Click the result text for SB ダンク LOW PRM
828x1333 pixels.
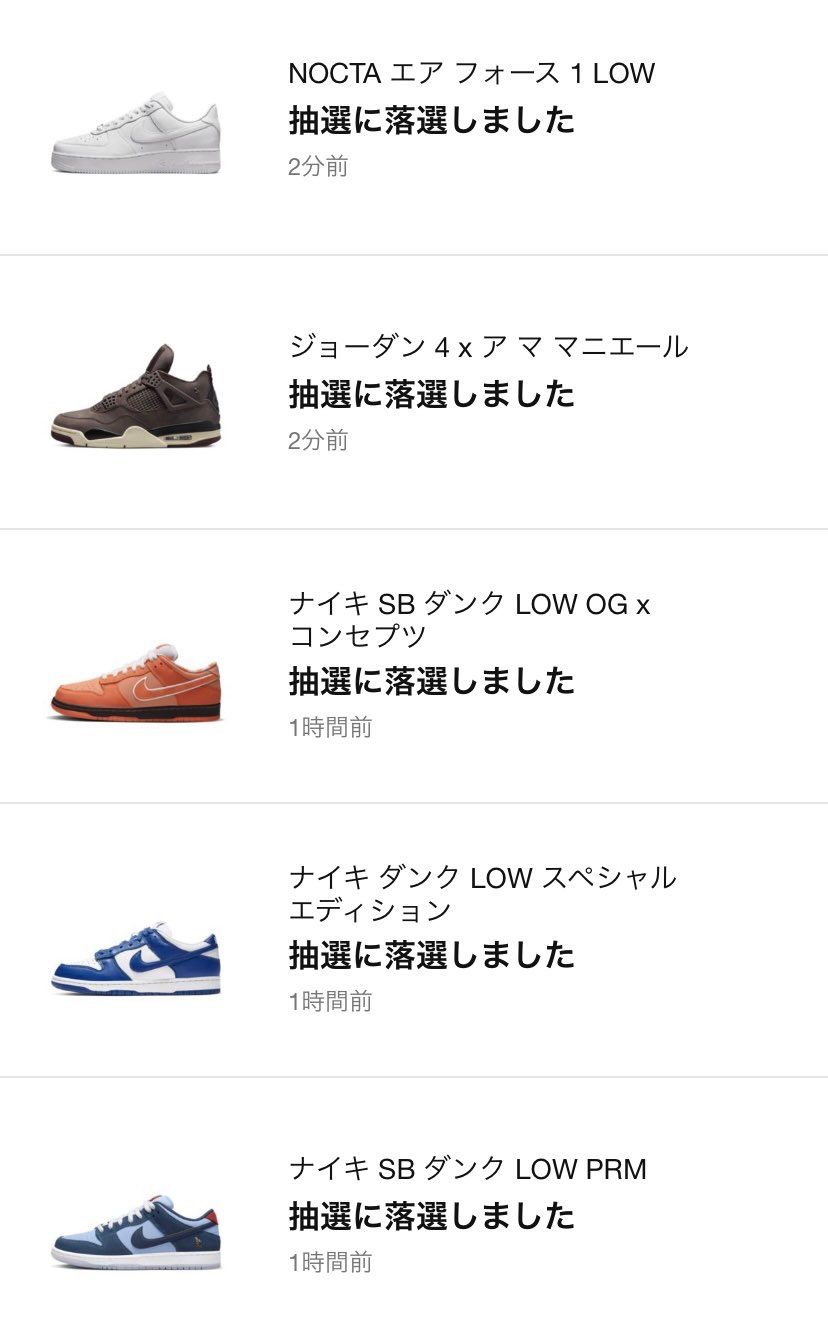pyautogui.click(x=430, y=1218)
